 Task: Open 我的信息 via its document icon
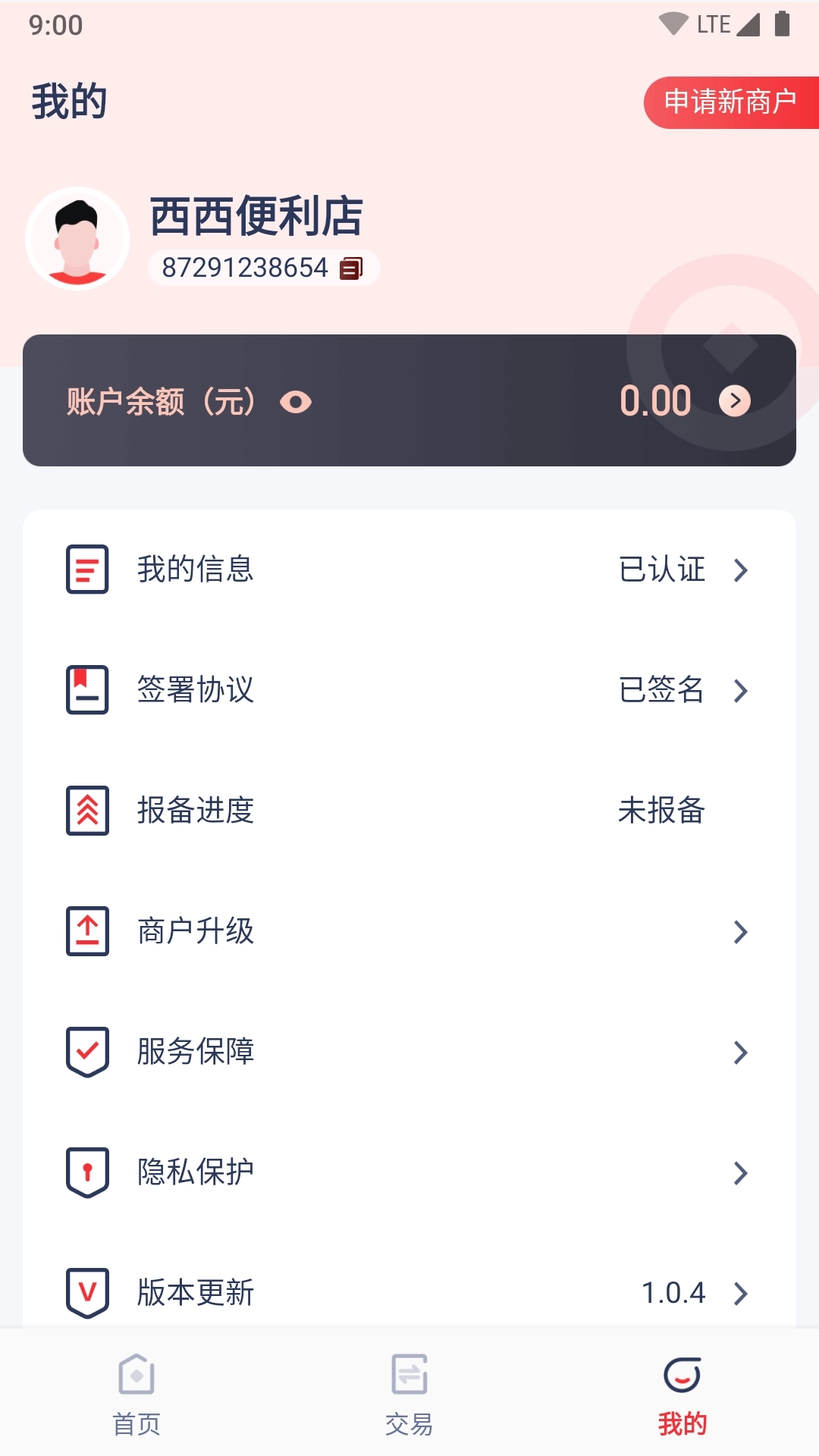87,570
